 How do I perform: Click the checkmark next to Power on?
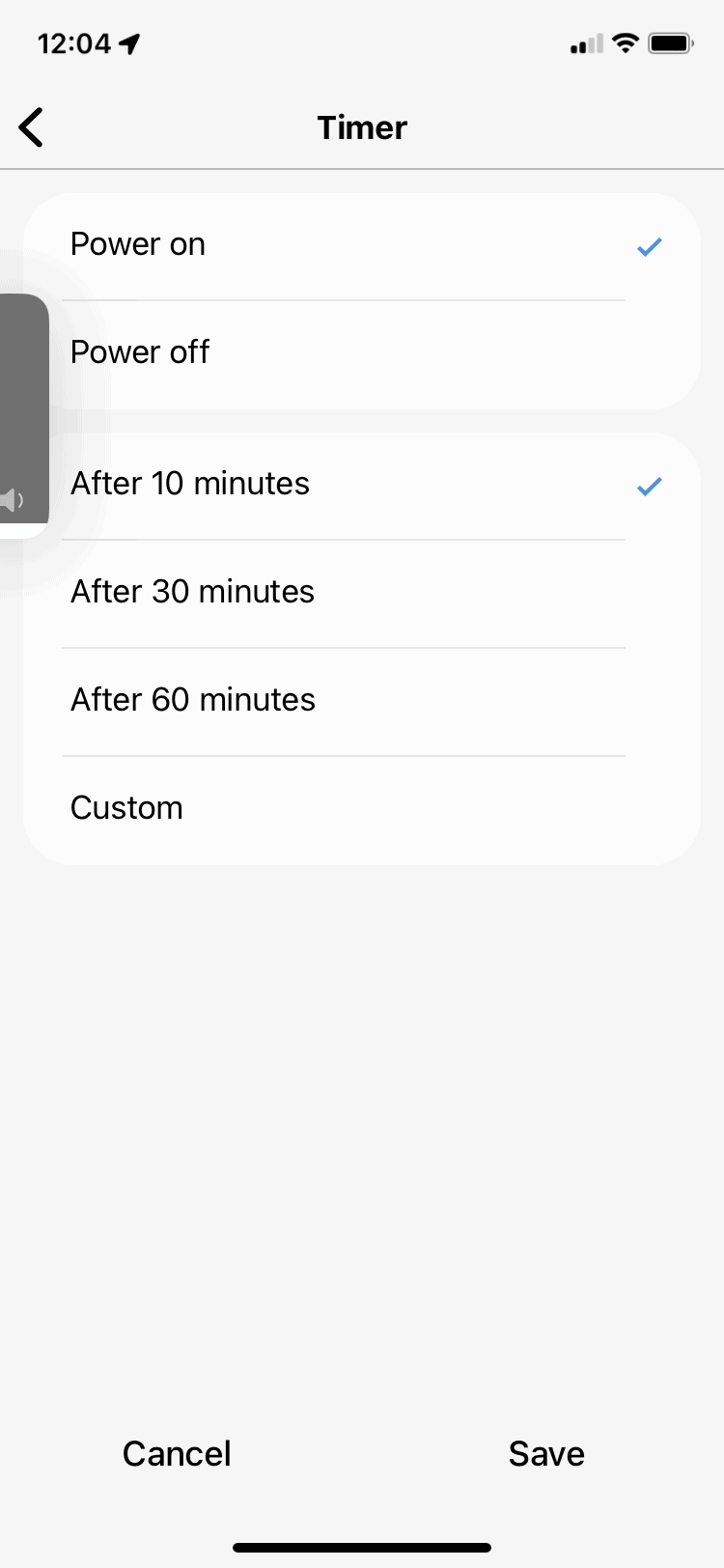pos(650,247)
